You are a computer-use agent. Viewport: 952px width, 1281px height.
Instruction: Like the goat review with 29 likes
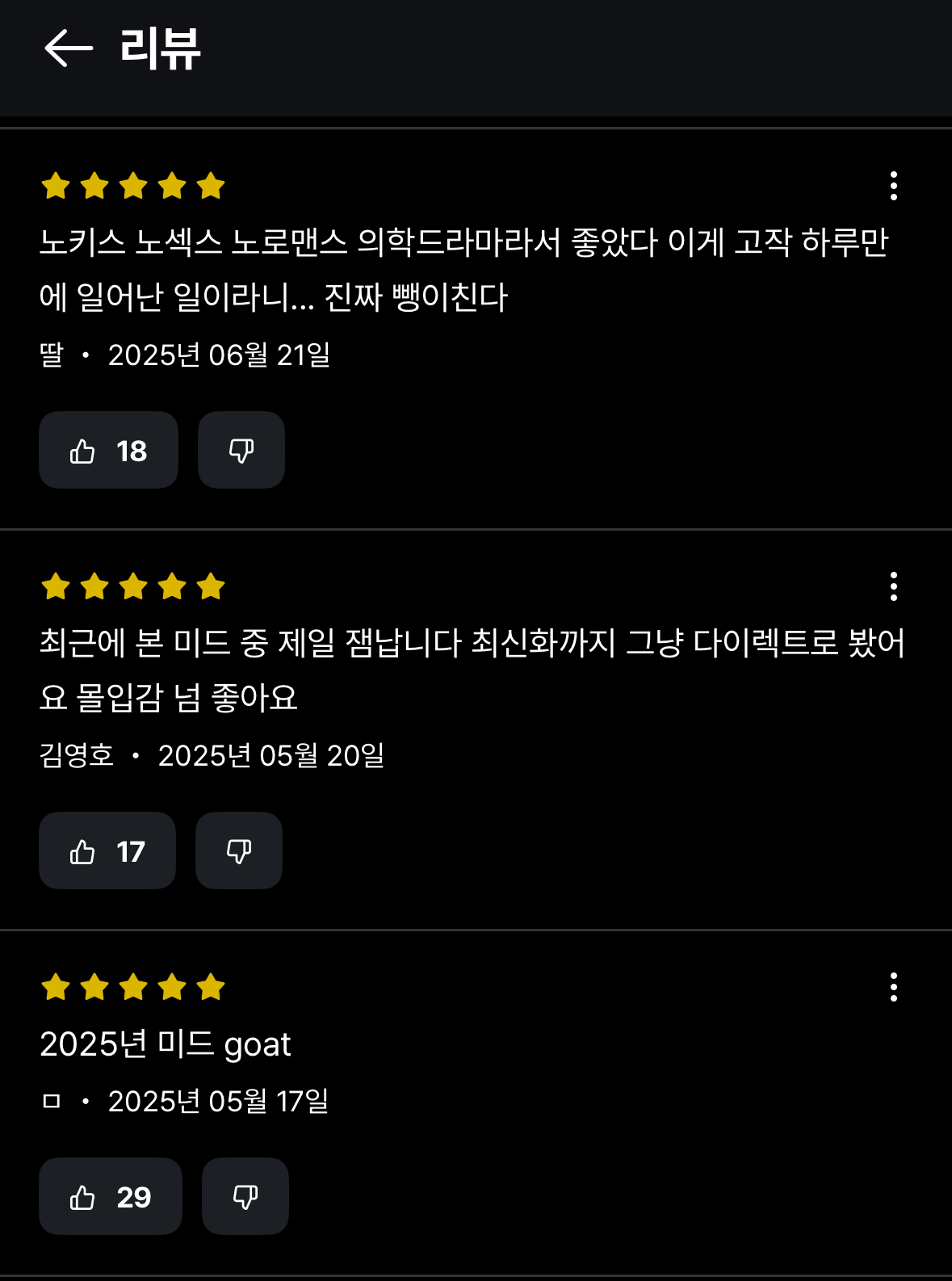click(x=111, y=1197)
